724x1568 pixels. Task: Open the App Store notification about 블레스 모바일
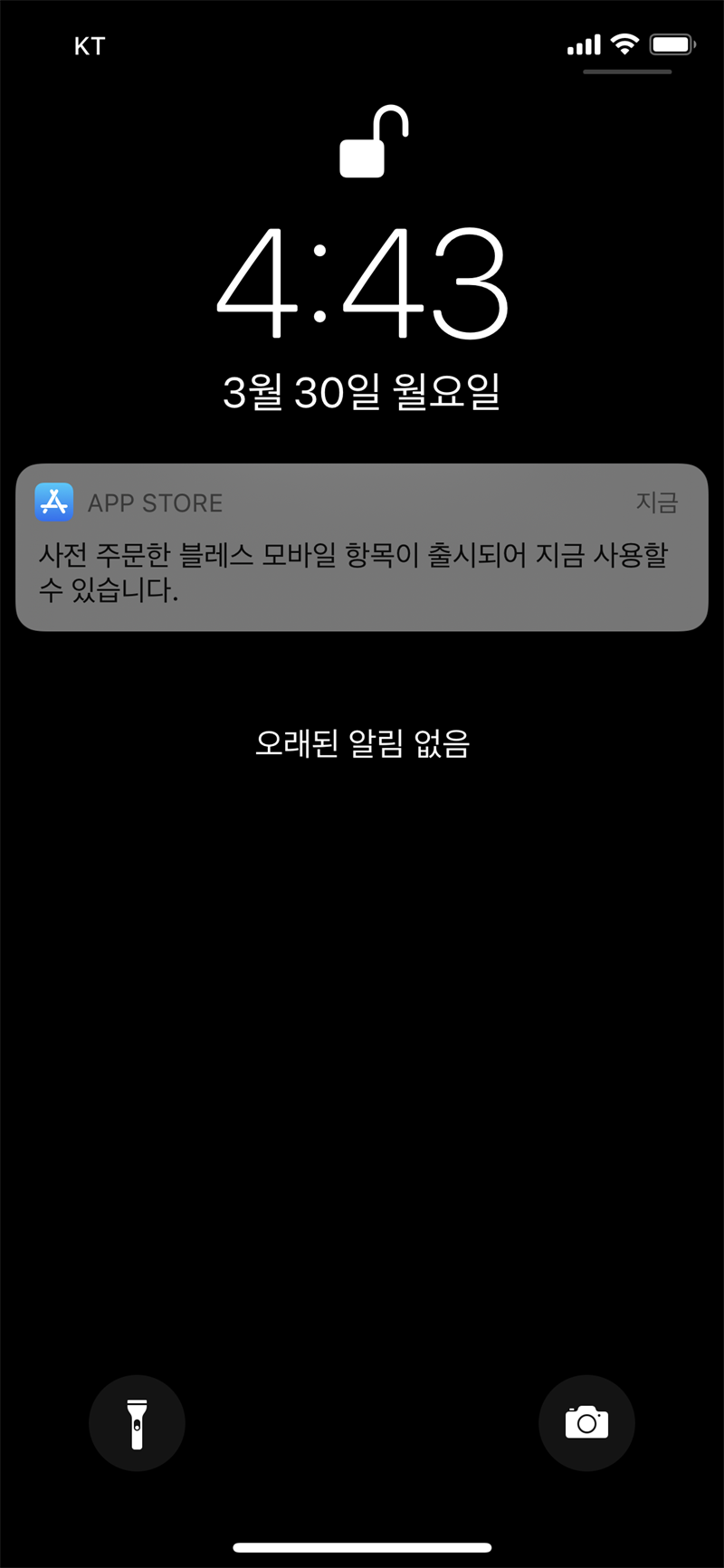pyautogui.click(x=361, y=548)
